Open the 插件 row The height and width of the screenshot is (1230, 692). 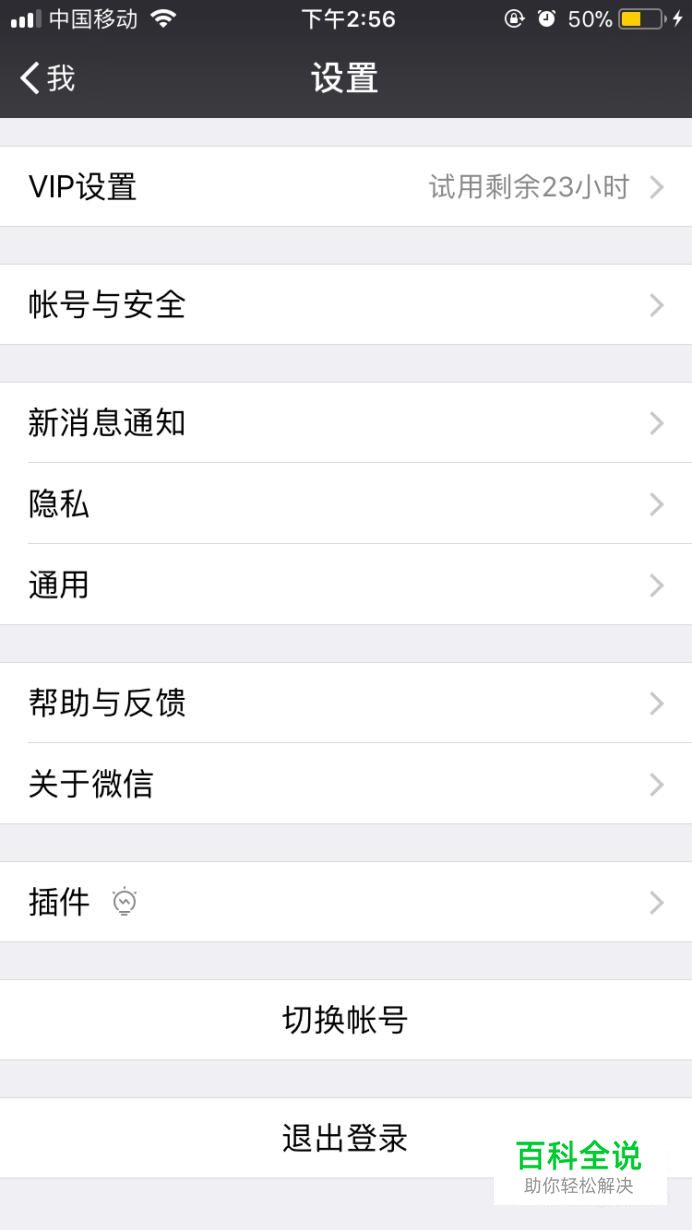346,902
